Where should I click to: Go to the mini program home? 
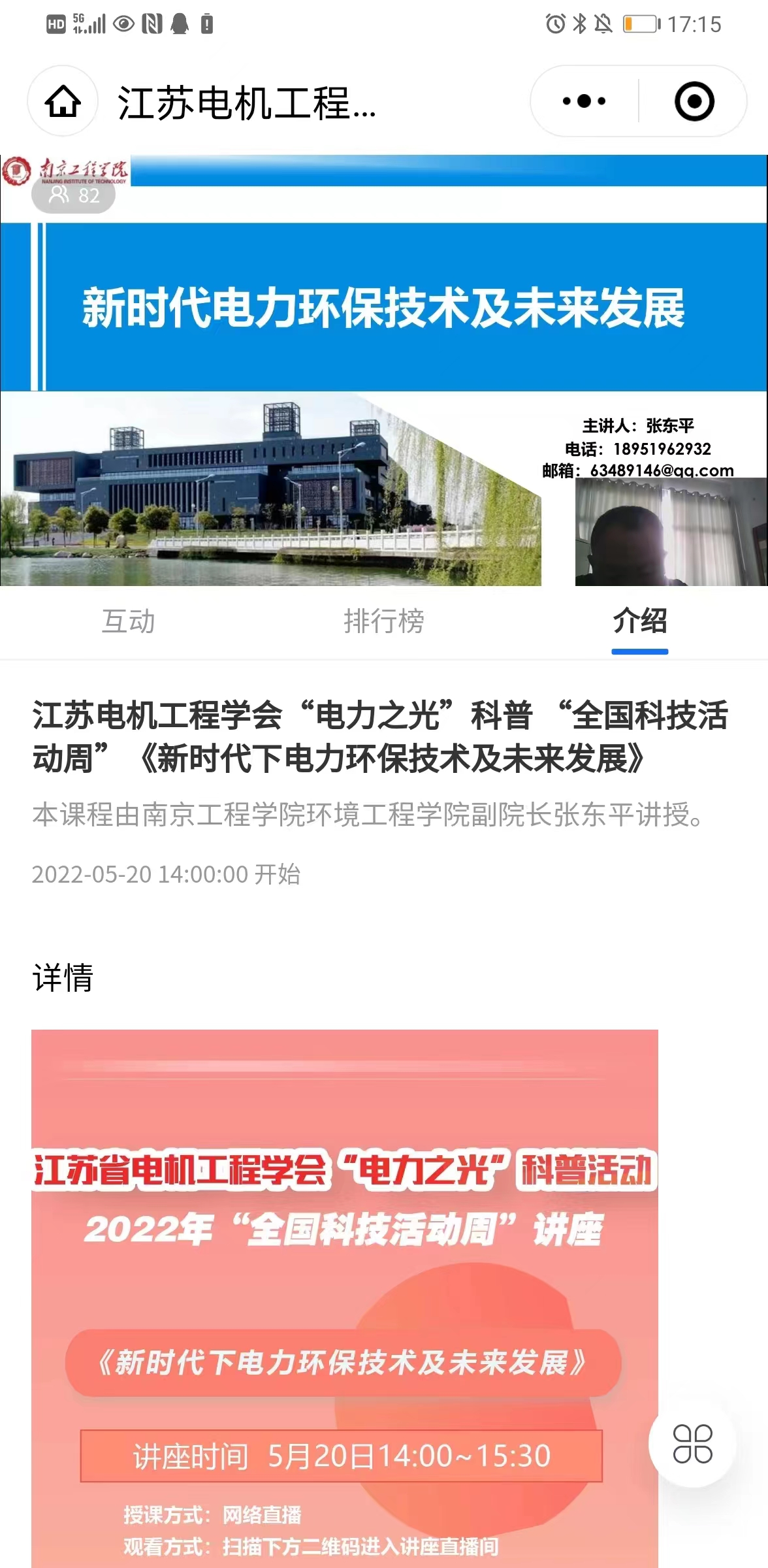(x=63, y=101)
